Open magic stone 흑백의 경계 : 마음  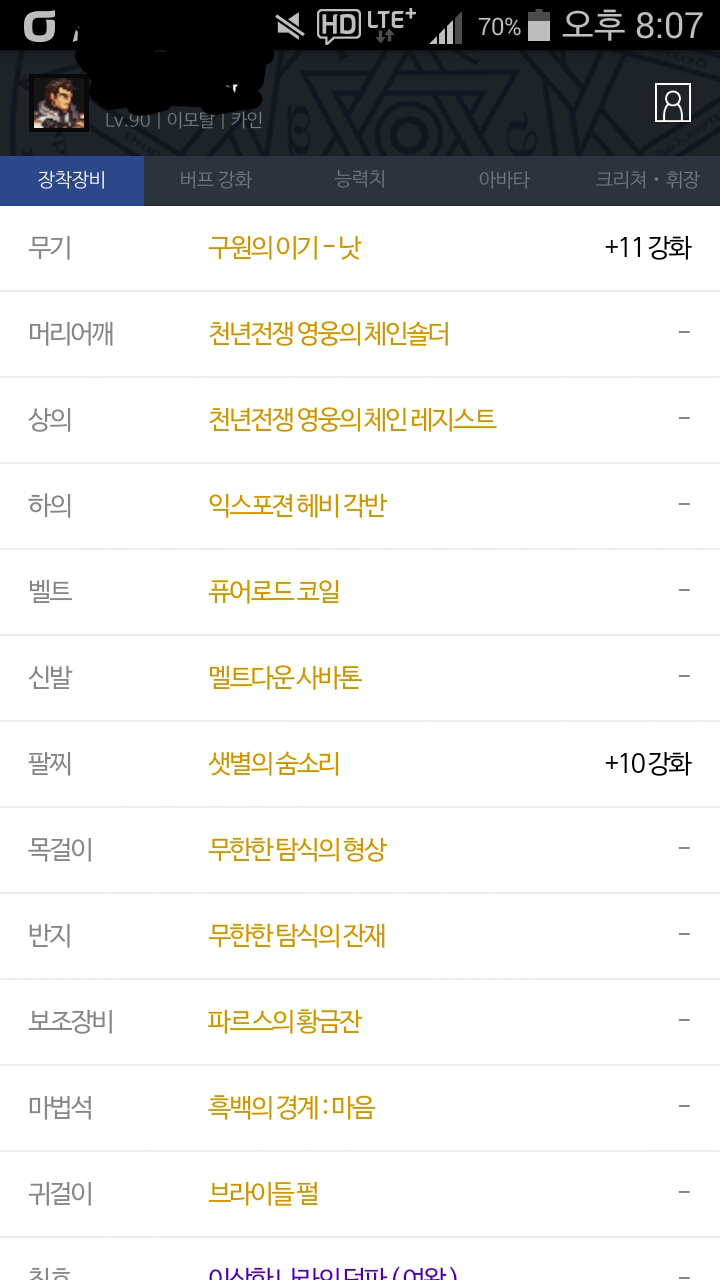[292, 1107]
